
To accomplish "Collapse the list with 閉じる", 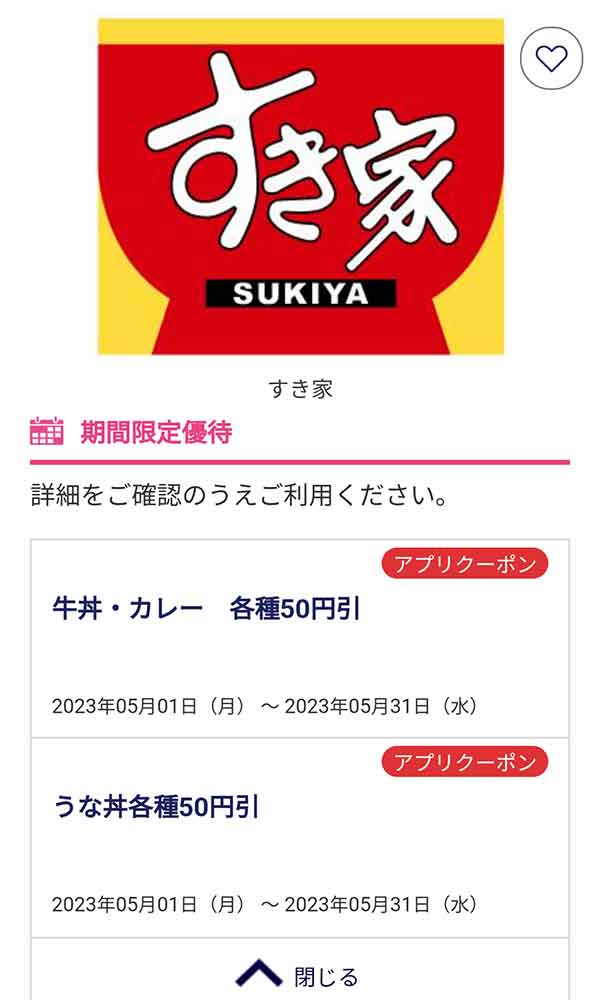I will click(x=300, y=974).
